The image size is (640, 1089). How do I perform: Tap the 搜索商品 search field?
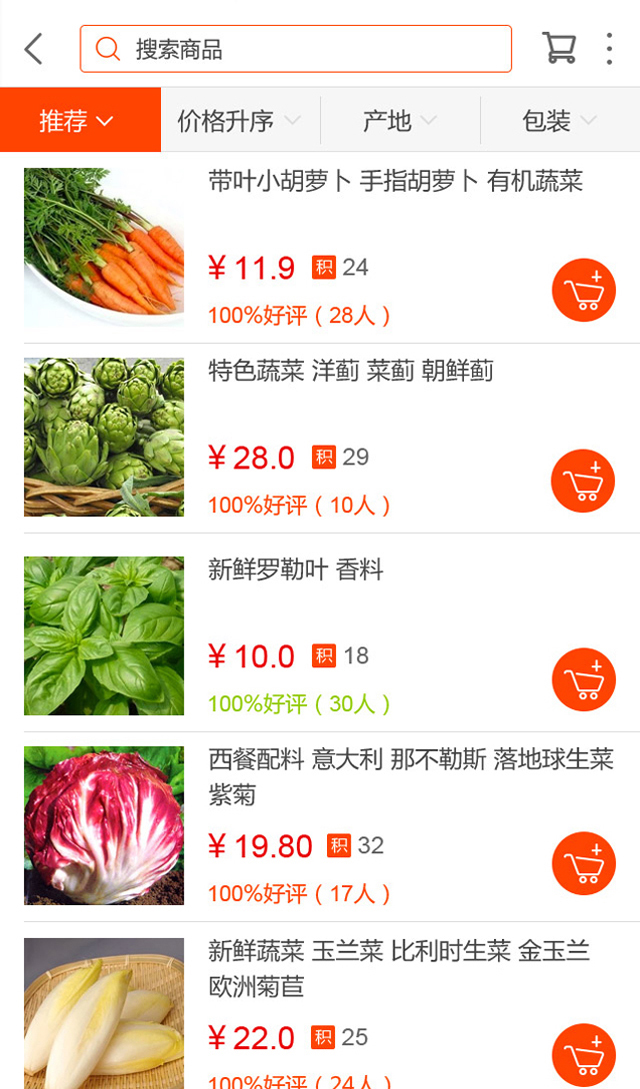tap(296, 49)
